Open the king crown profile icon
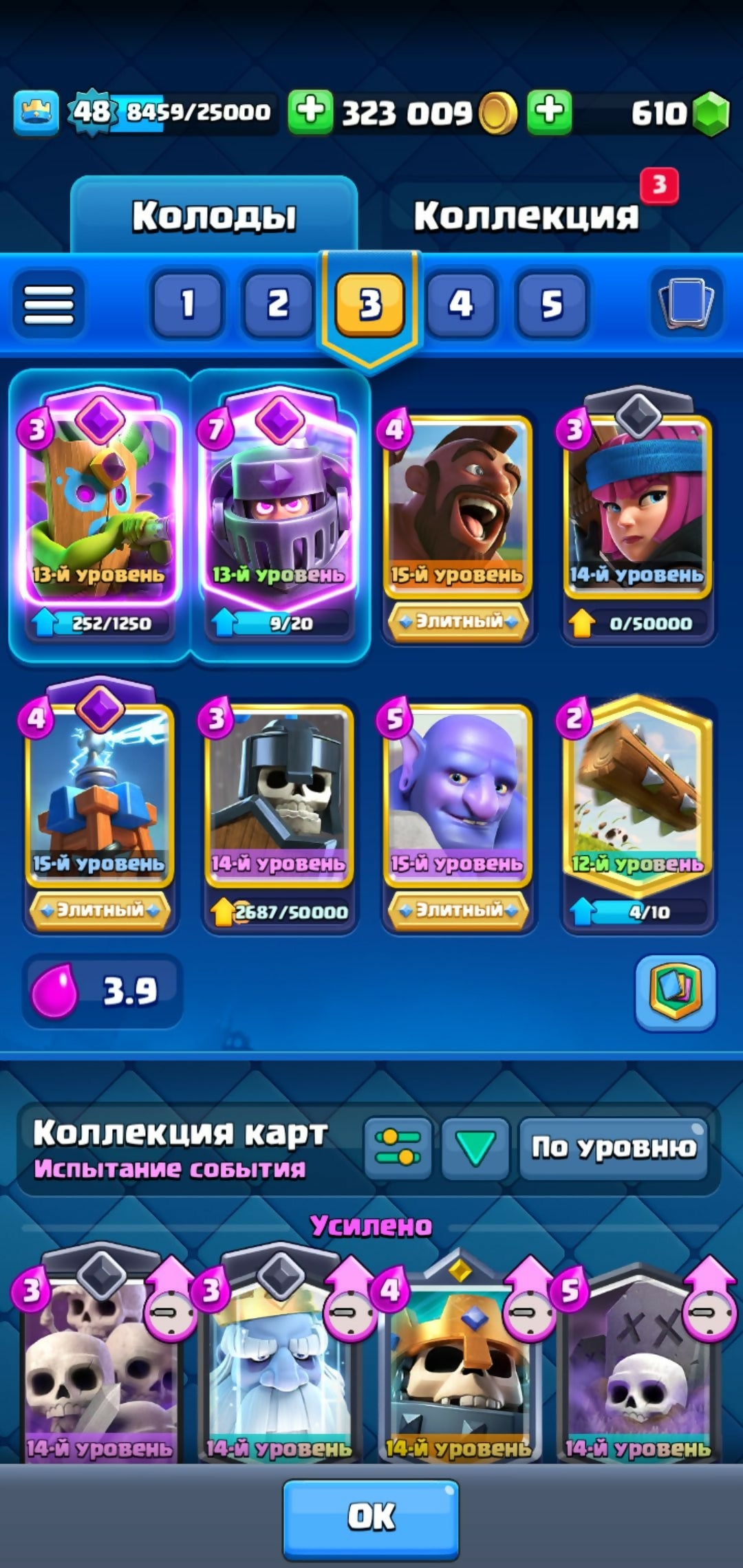Image resolution: width=743 pixels, height=1568 pixels. (36, 112)
